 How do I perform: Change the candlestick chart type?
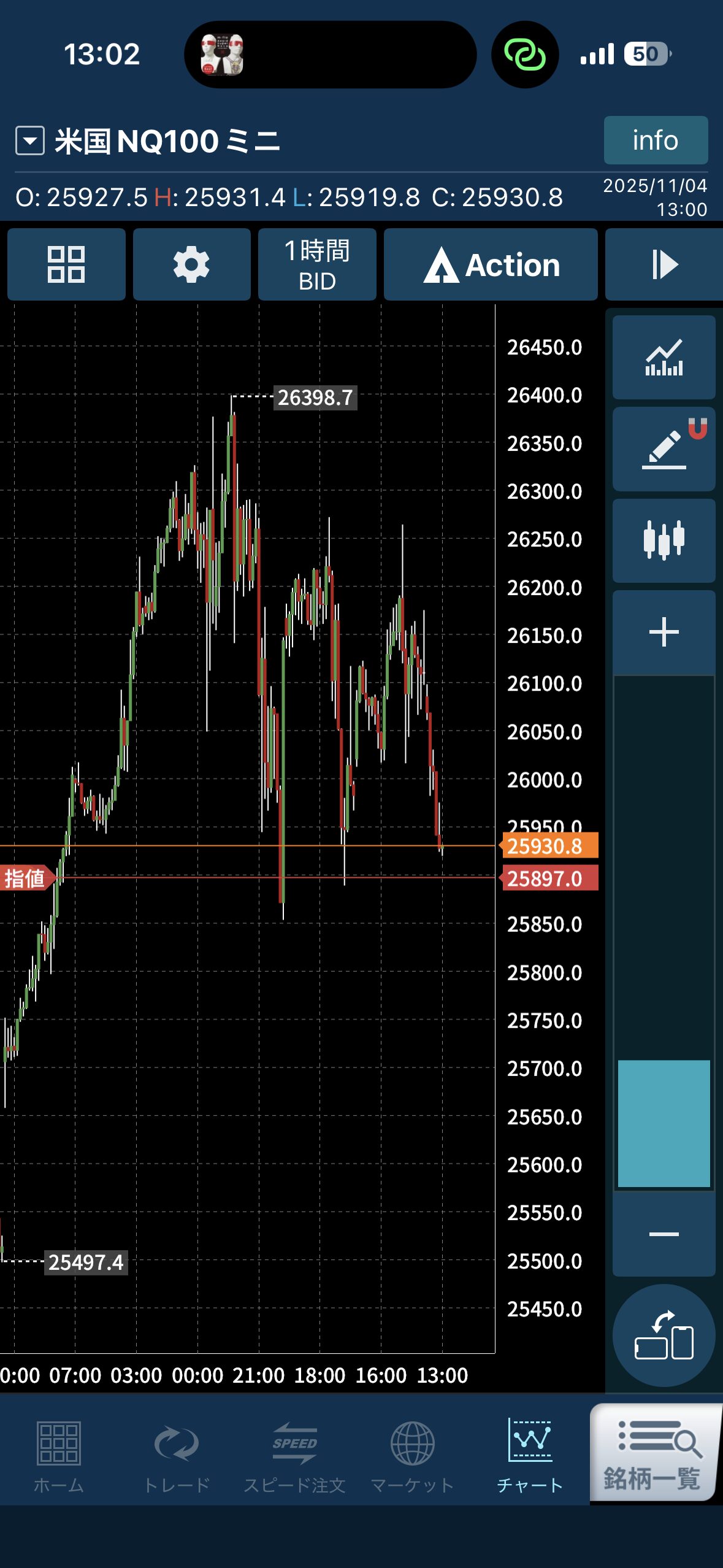(x=664, y=540)
